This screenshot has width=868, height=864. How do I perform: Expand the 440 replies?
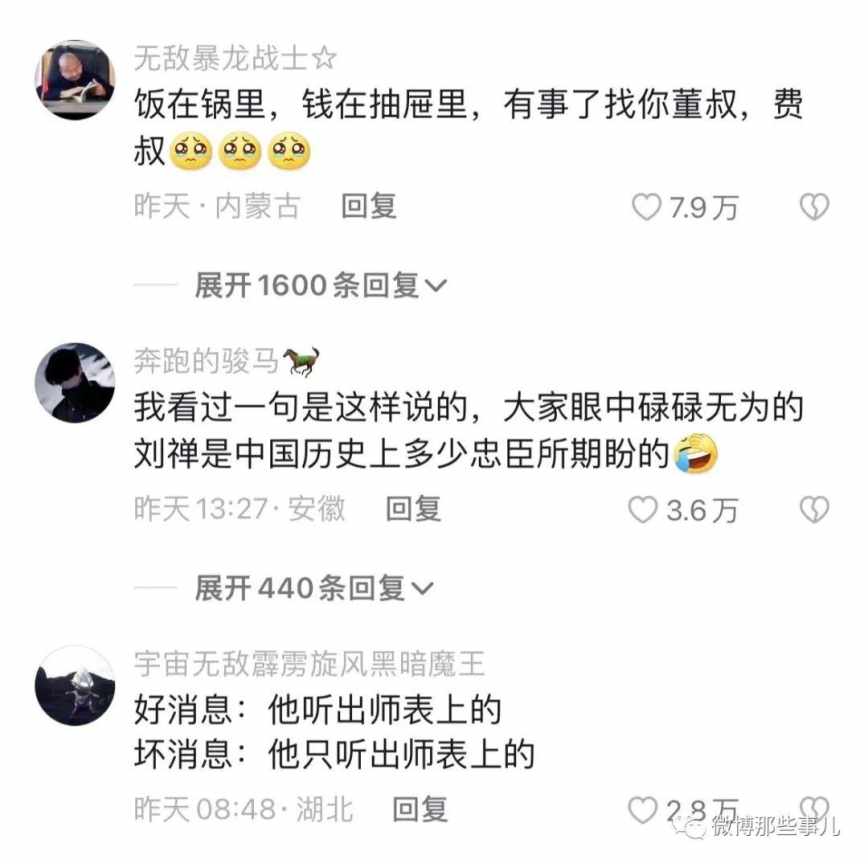[314, 588]
